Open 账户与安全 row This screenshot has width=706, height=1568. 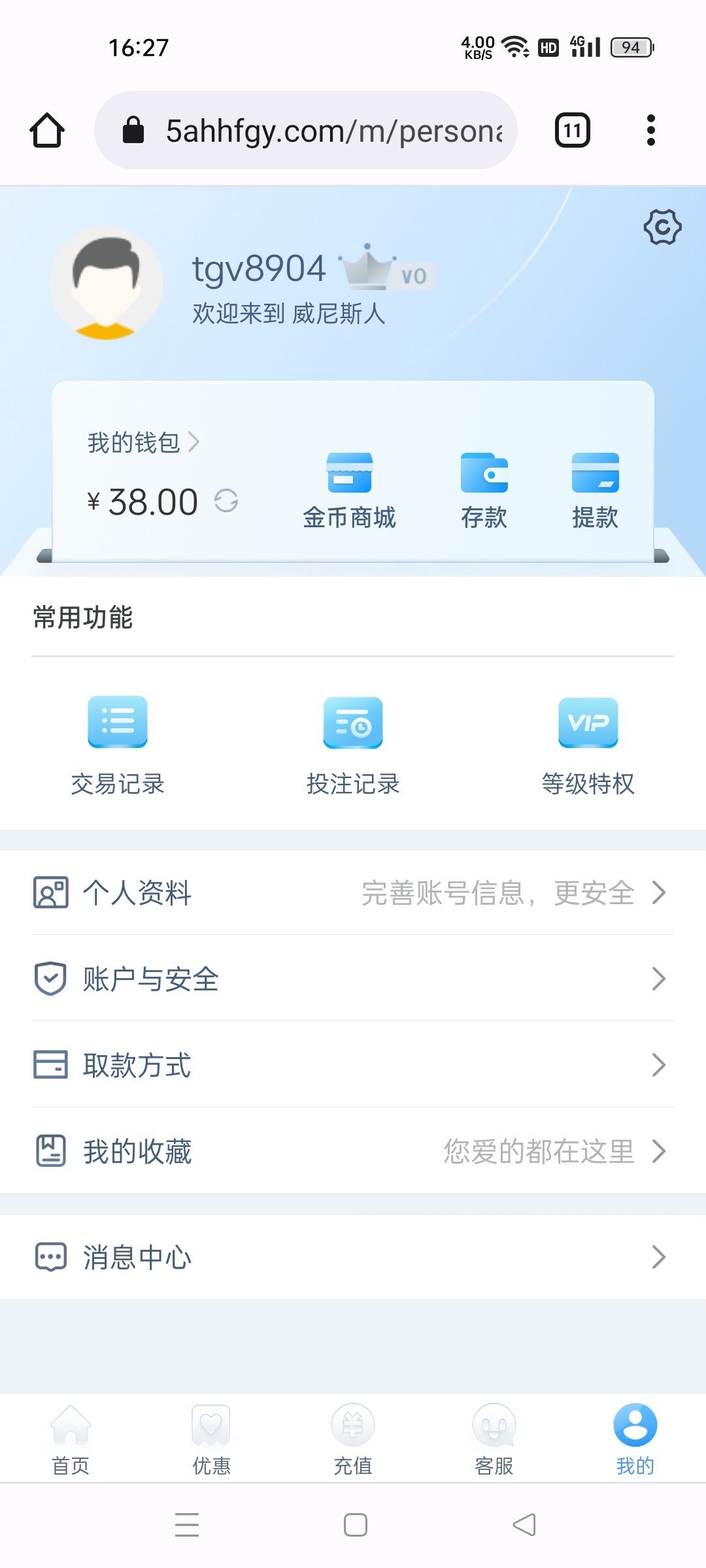pyautogui.click(x=353, y=979)
